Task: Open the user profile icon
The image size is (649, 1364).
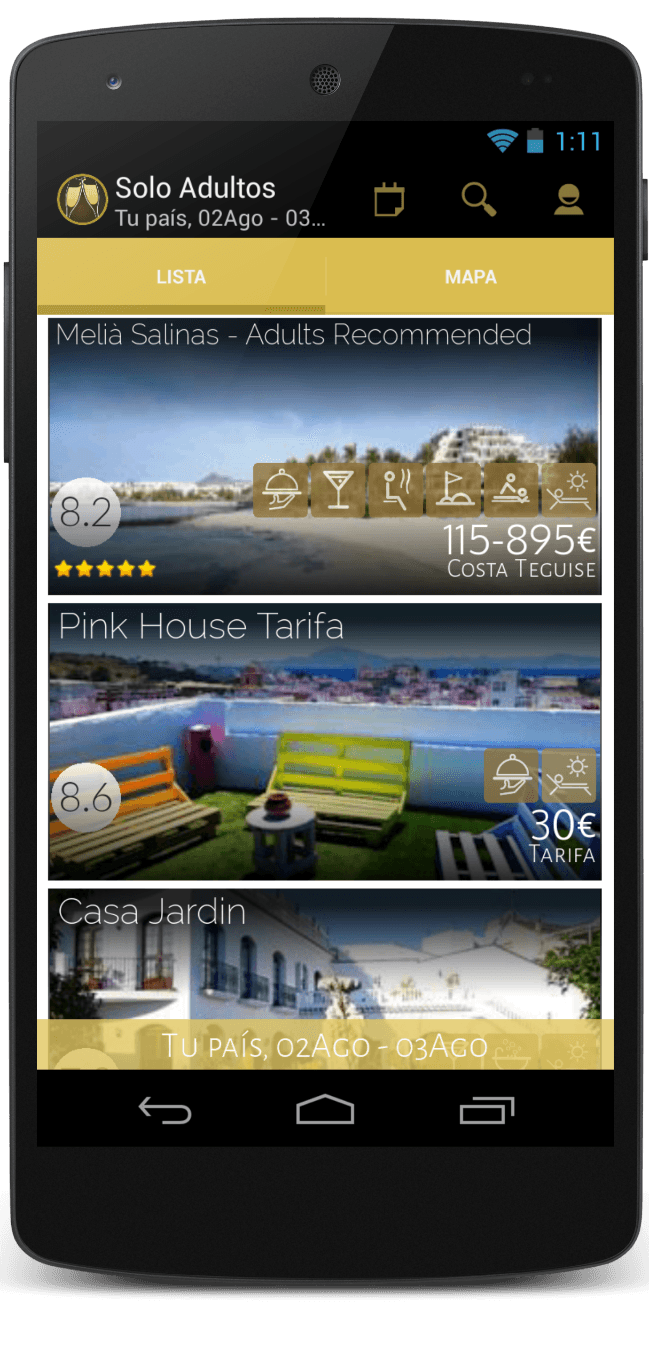Action: [568, 199]
